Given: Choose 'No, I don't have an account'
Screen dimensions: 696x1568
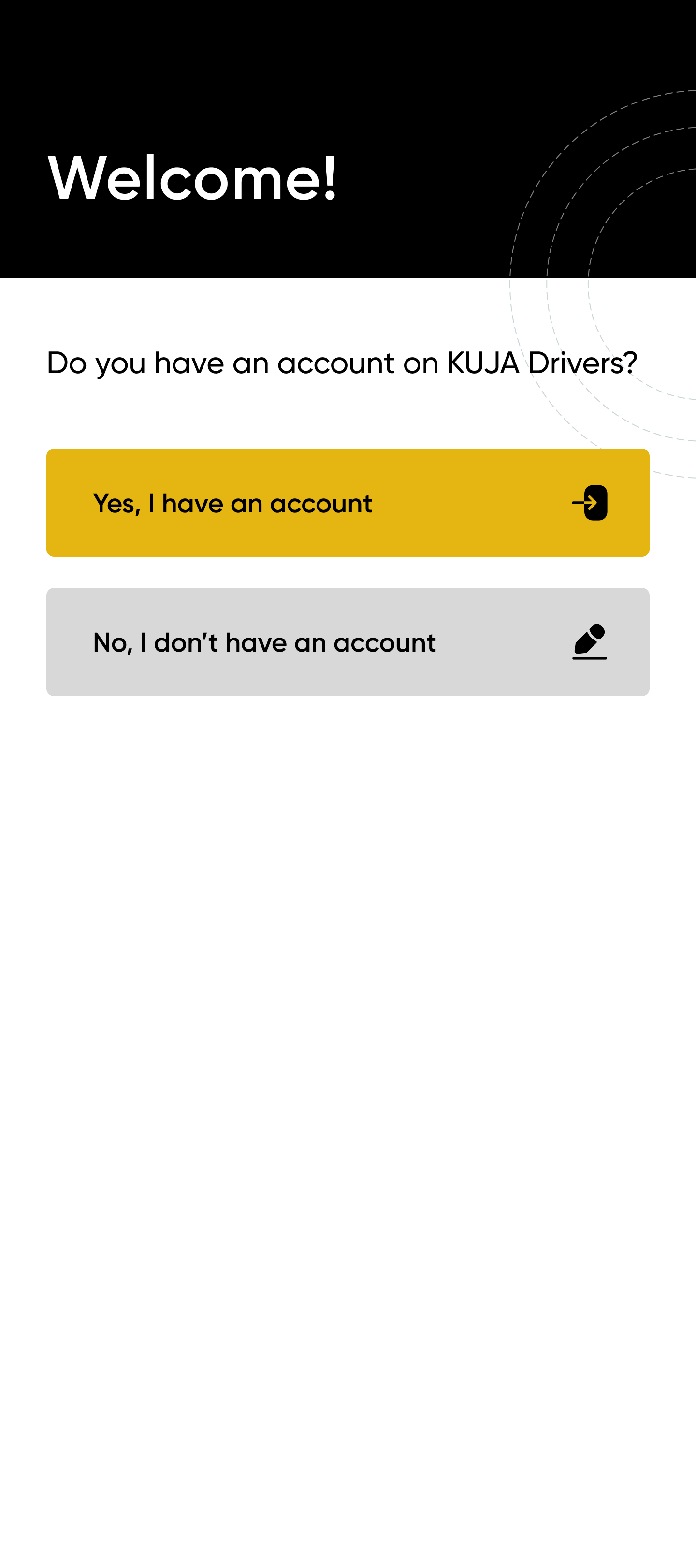Looking at the screenshot, I should click(348, 641).
